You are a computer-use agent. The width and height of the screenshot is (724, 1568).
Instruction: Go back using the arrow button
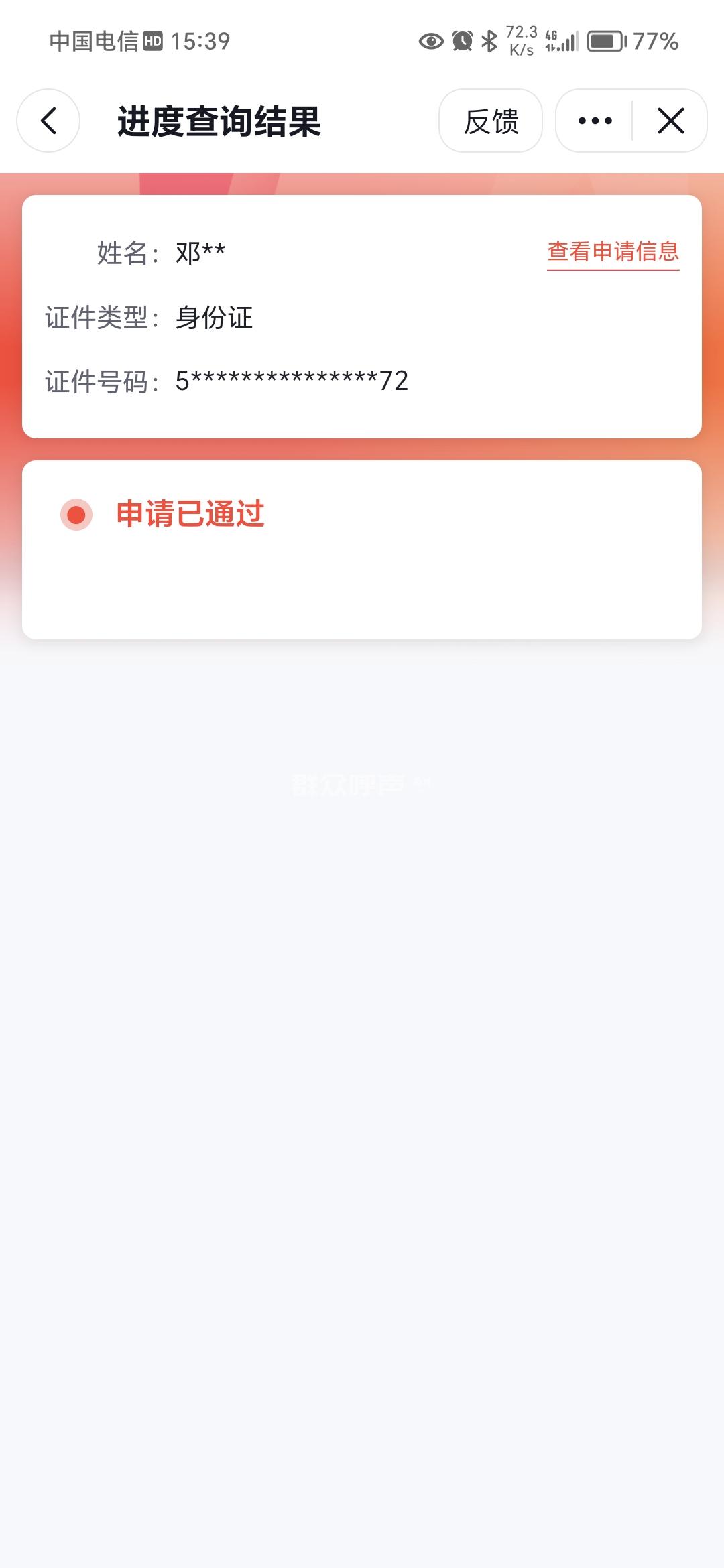(48, 121)
